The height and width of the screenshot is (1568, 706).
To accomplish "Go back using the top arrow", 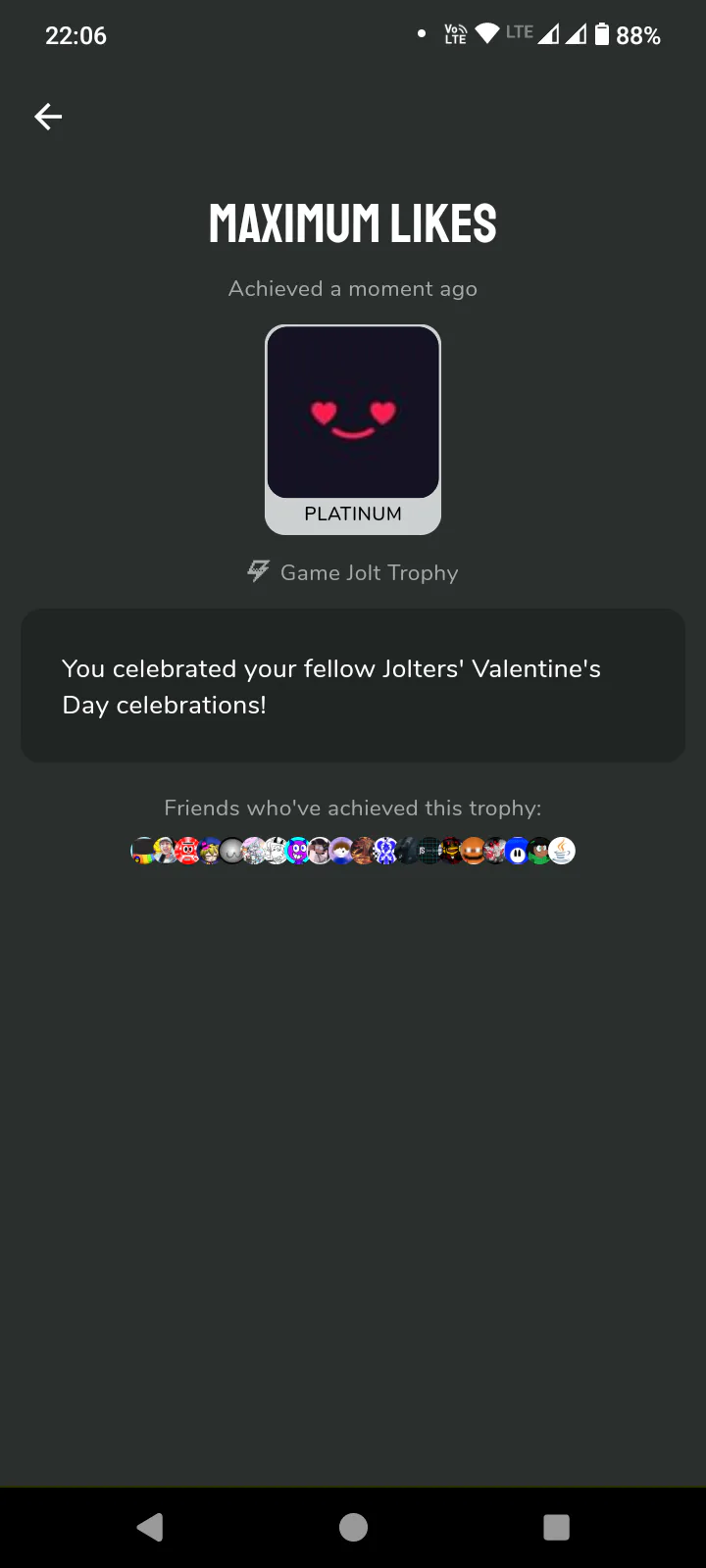I will coord(48,117).
